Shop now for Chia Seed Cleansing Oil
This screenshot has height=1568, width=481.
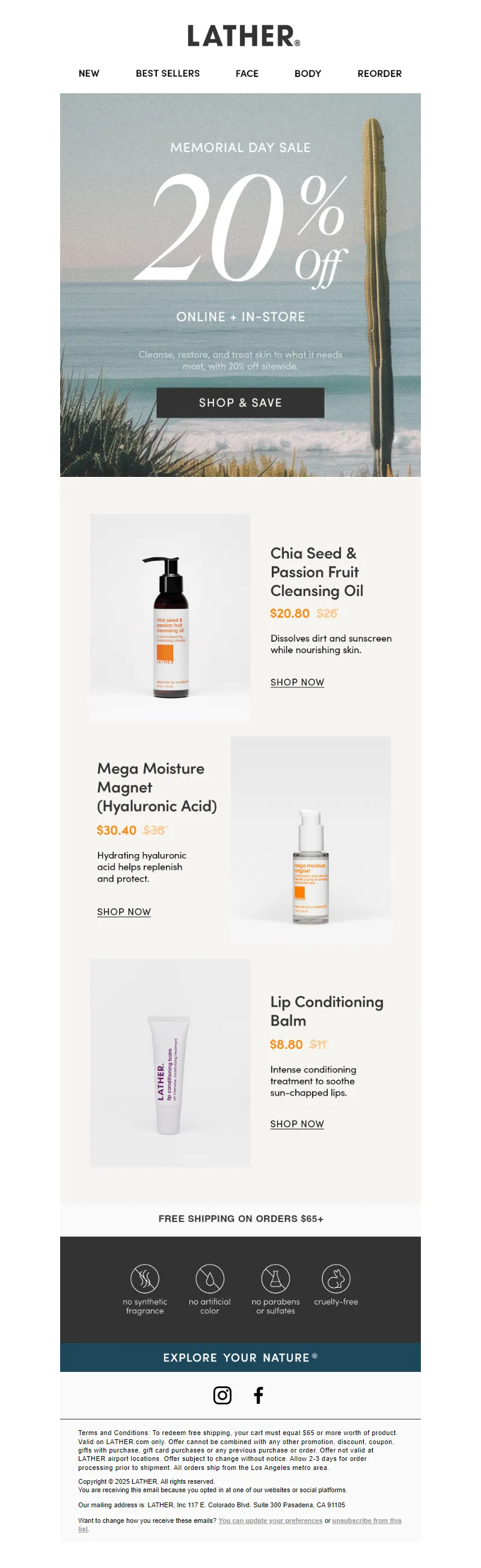pyautogui.click(x=296, y=682)
